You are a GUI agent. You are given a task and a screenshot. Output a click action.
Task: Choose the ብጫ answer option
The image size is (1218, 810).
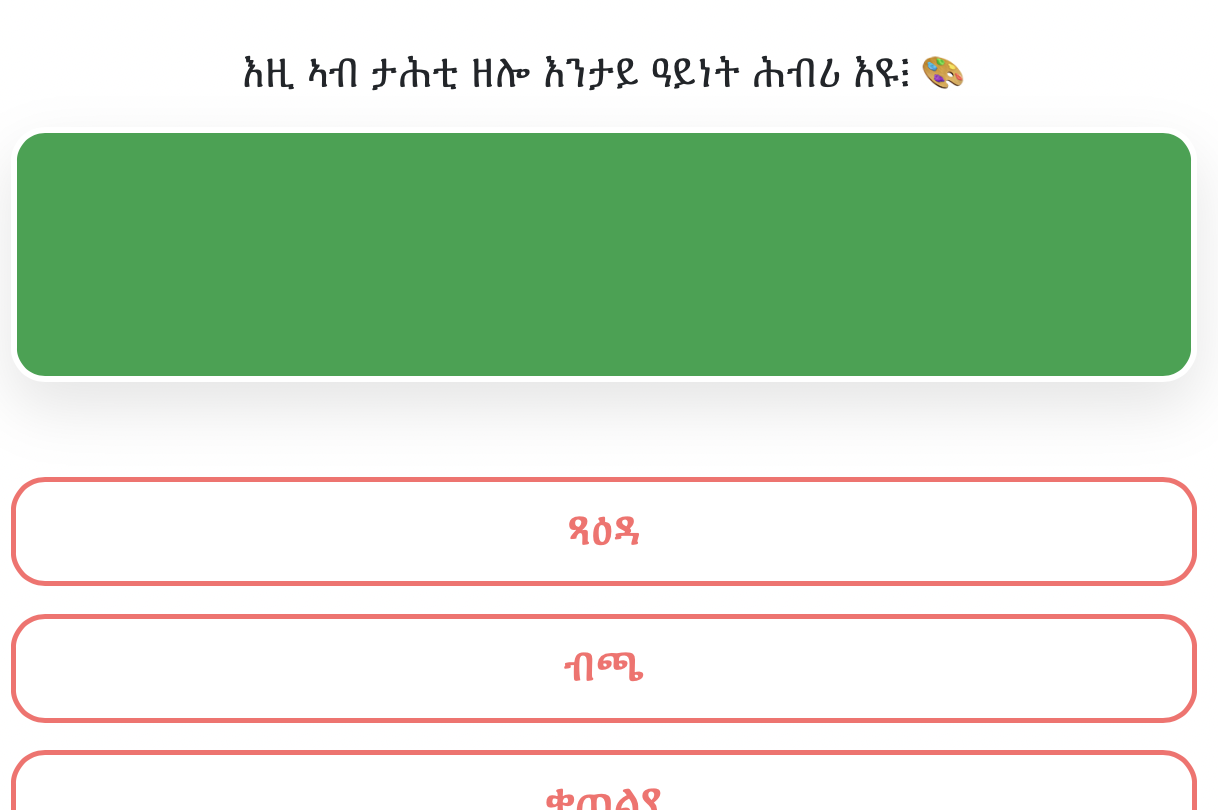click(603, 668)
